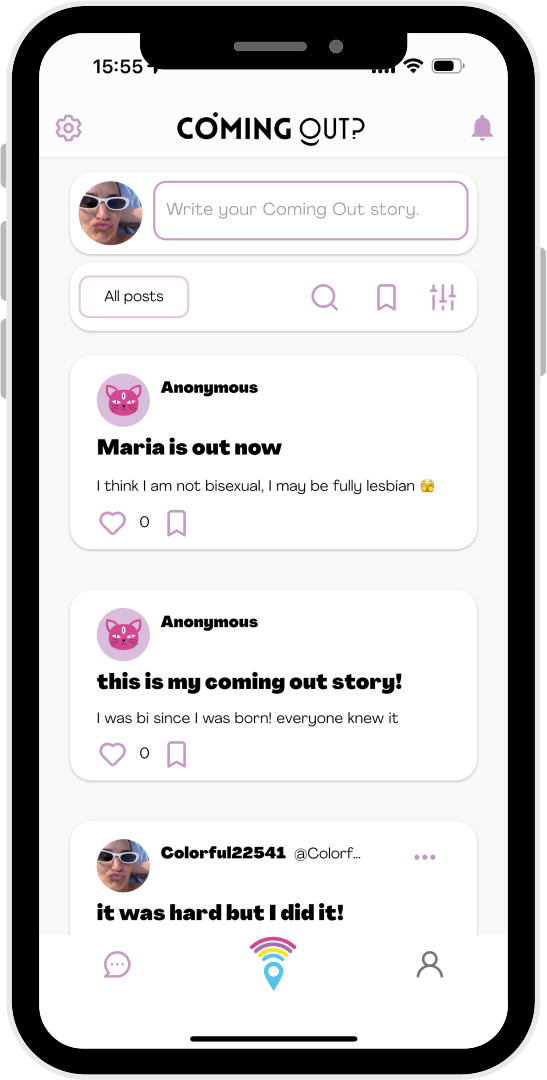547x1080 pixels.
Task: Open the notifications bell
Action: (x=482, y=128)
